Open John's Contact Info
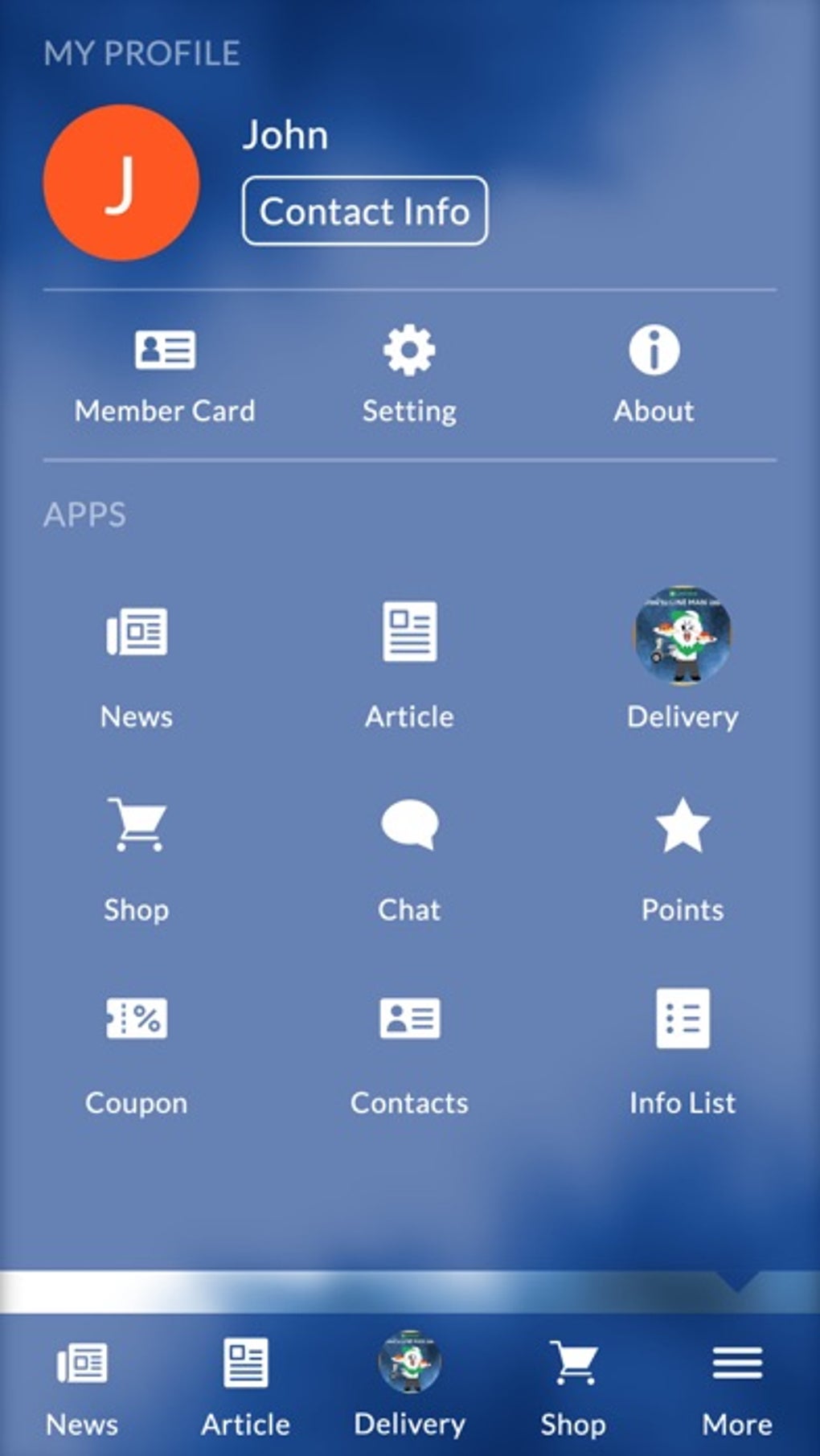This screenshot has width=820, height=1456. pyautogui.click(x=364, y=211)
